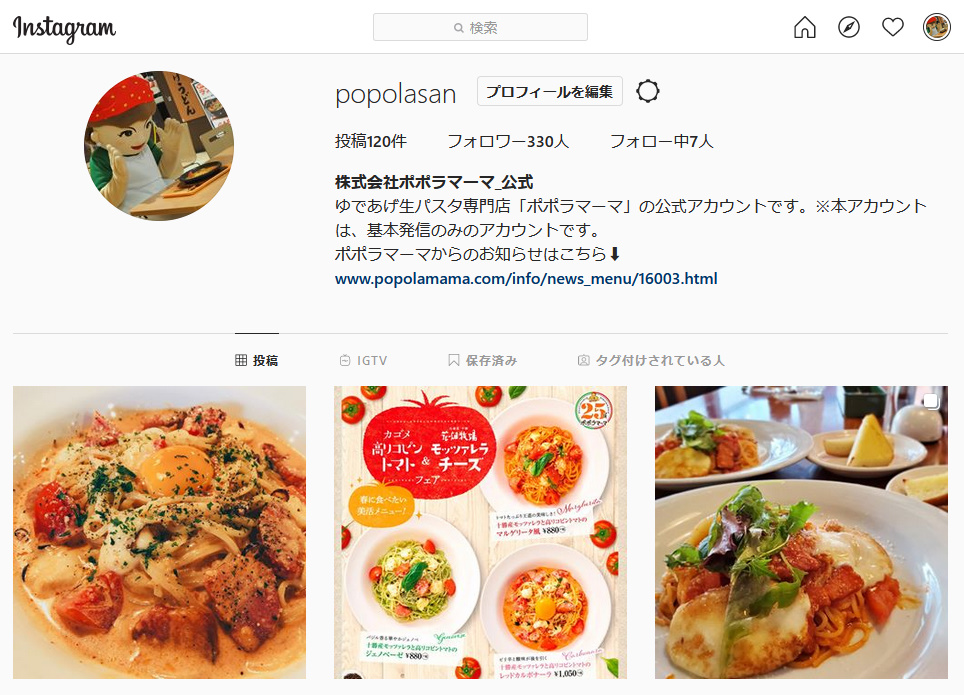Switch to the 投稿 tab

tap(256, 360)
